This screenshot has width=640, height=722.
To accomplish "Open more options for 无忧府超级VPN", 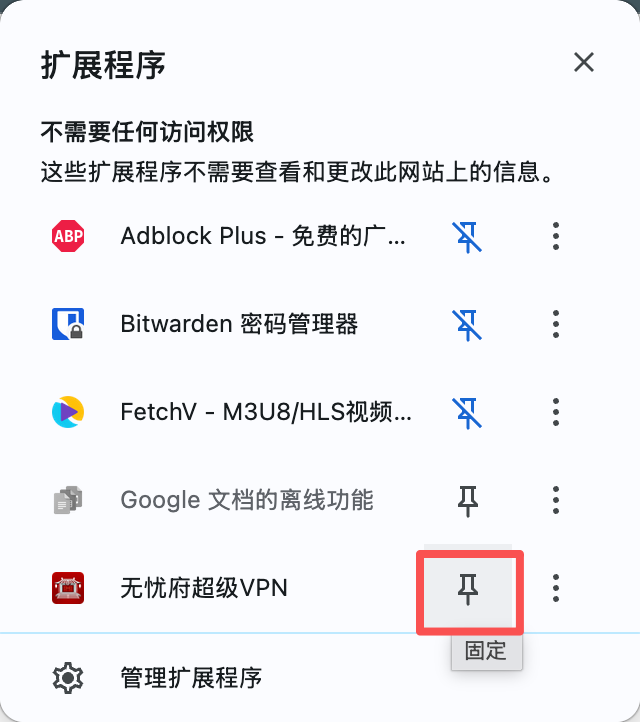I will click(556, 587).
